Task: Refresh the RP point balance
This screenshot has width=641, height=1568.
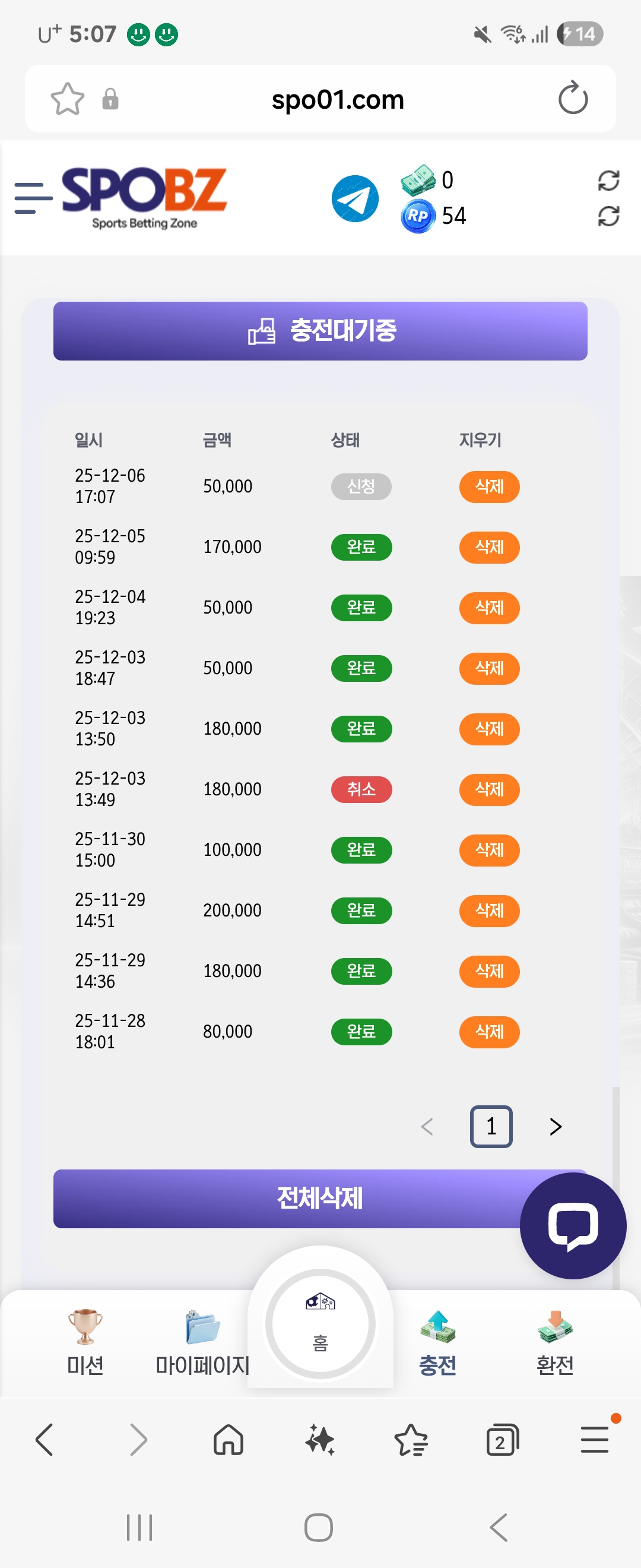Action: tap(608, 216)
